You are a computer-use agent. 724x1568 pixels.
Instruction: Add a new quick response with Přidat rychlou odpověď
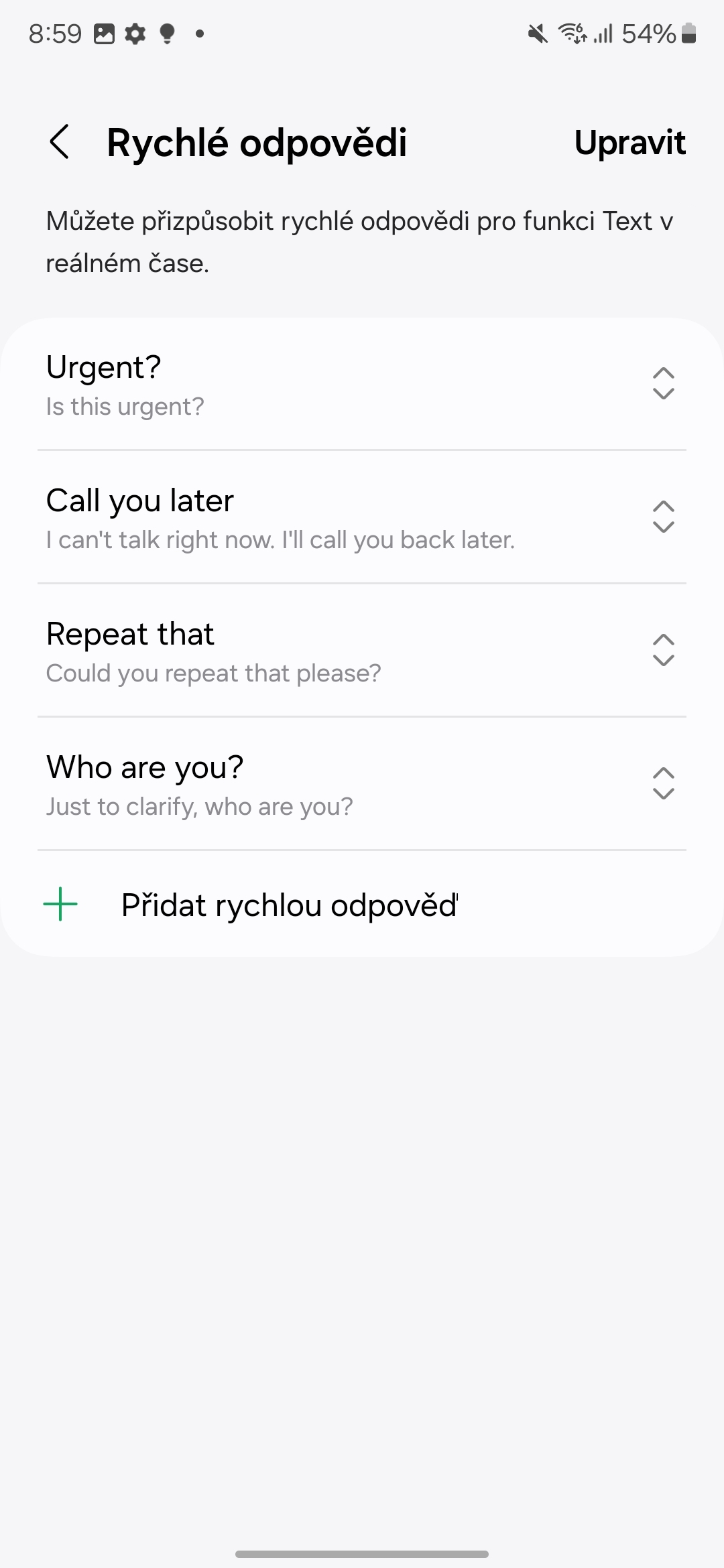click(288, 905)
